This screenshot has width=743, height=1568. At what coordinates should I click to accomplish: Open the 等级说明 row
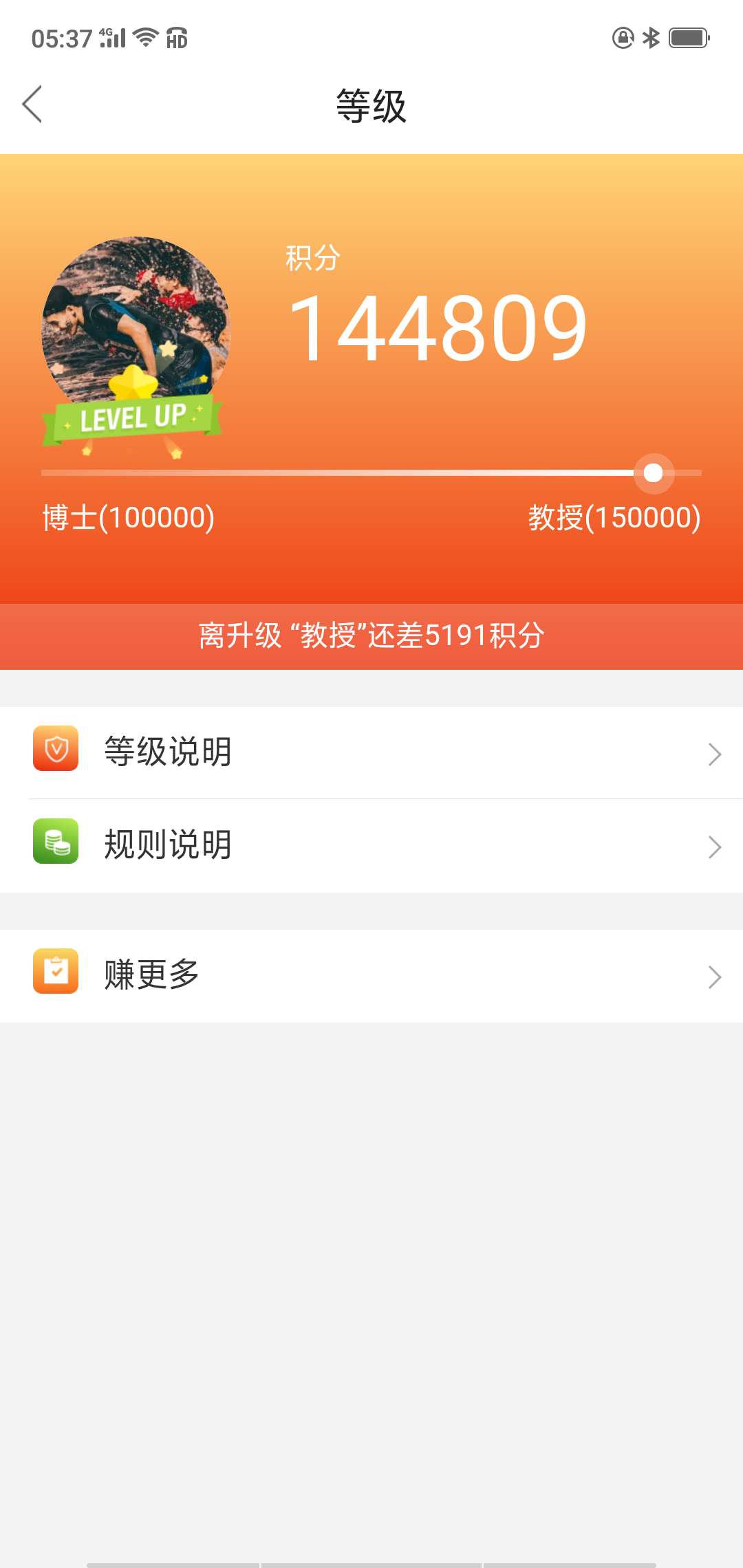coord(371,752)
